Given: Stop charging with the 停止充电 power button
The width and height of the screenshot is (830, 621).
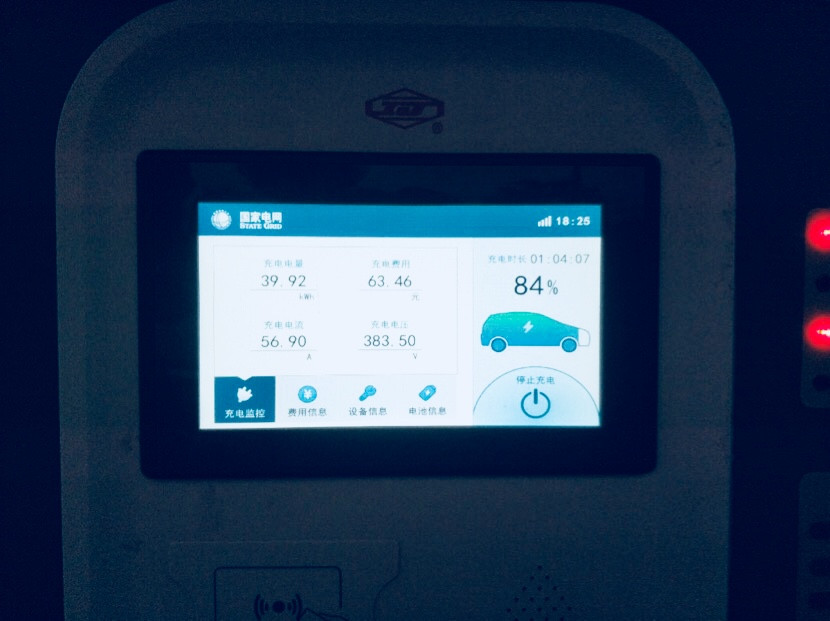Looking at the screenshot, I should point(536,403).
